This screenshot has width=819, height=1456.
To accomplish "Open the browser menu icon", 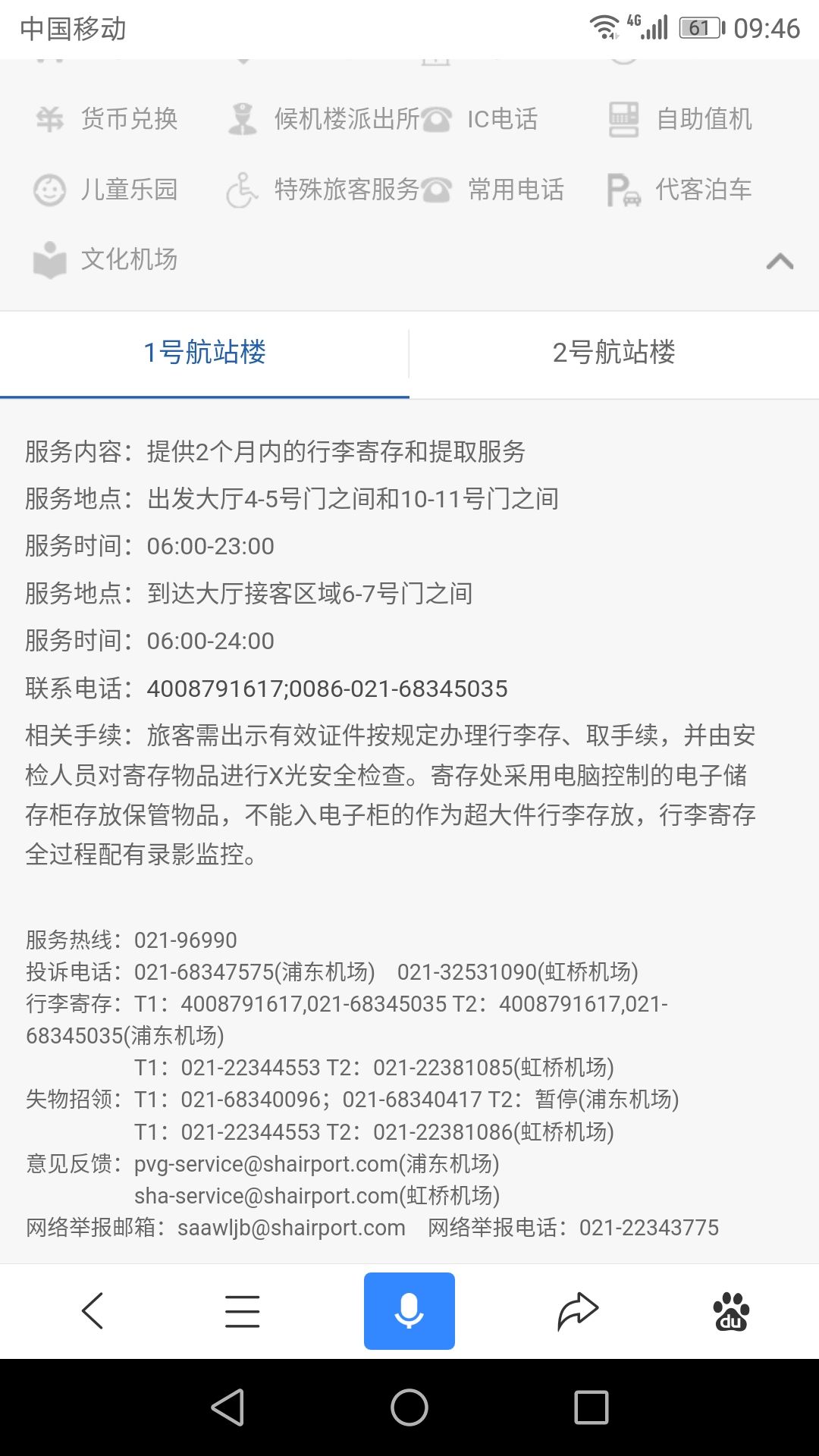I will click(243, 1310).
